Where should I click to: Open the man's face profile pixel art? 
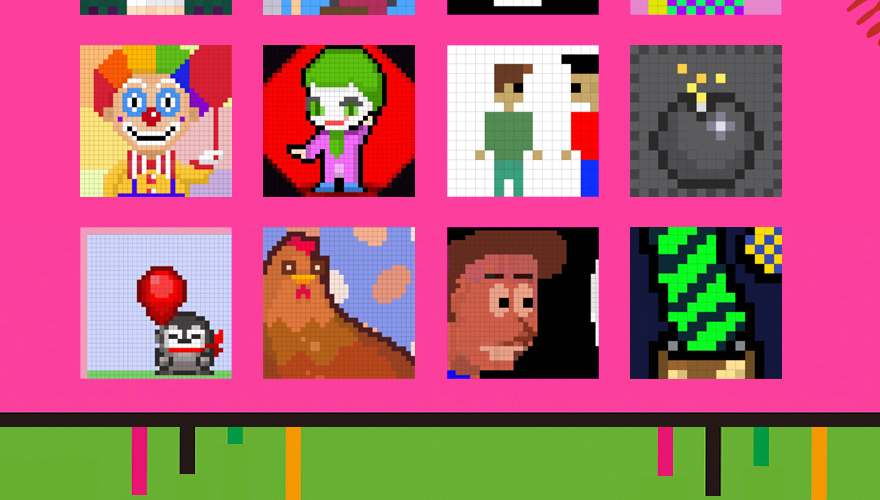pyautogui.click(x=523, y=304)
